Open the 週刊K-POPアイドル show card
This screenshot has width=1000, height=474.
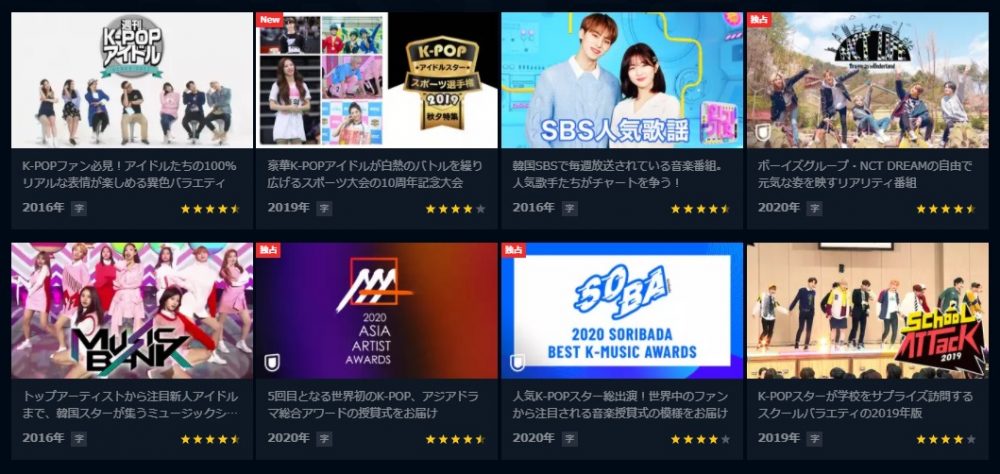click(132, 82)
